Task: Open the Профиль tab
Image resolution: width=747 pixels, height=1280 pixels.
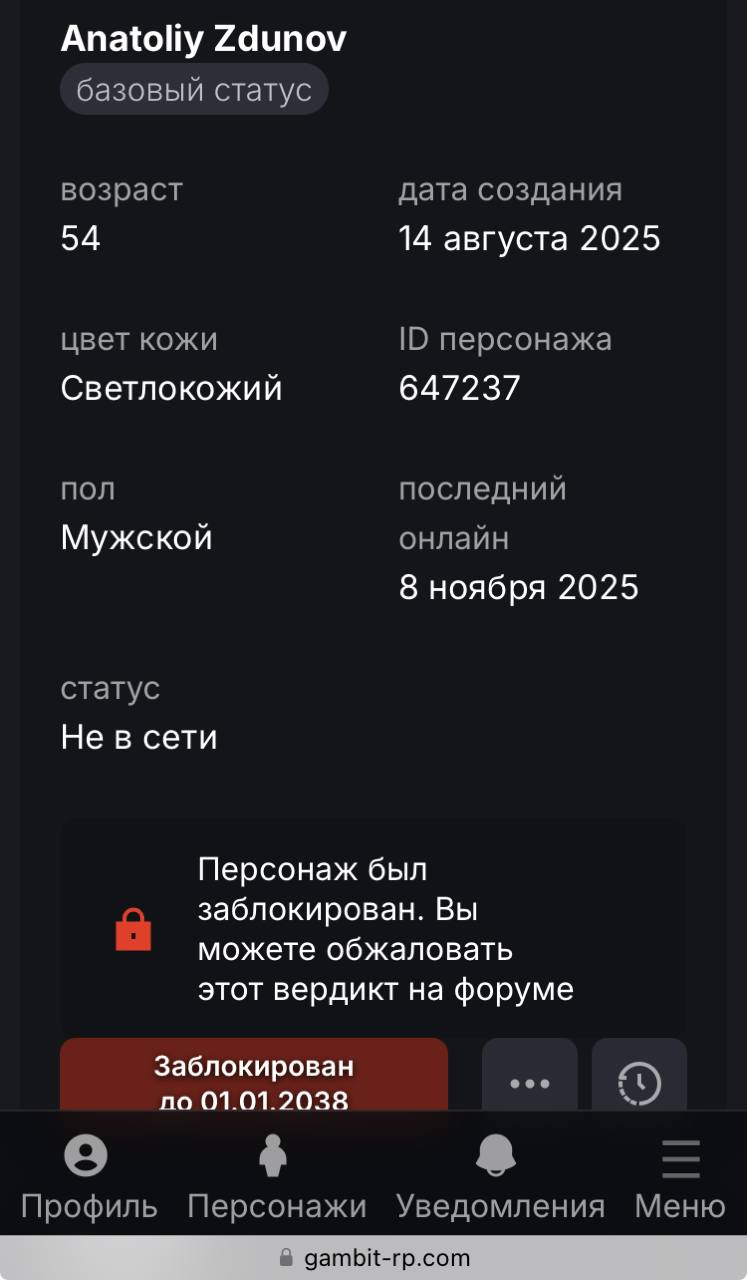Action: tap(88, 1180)
